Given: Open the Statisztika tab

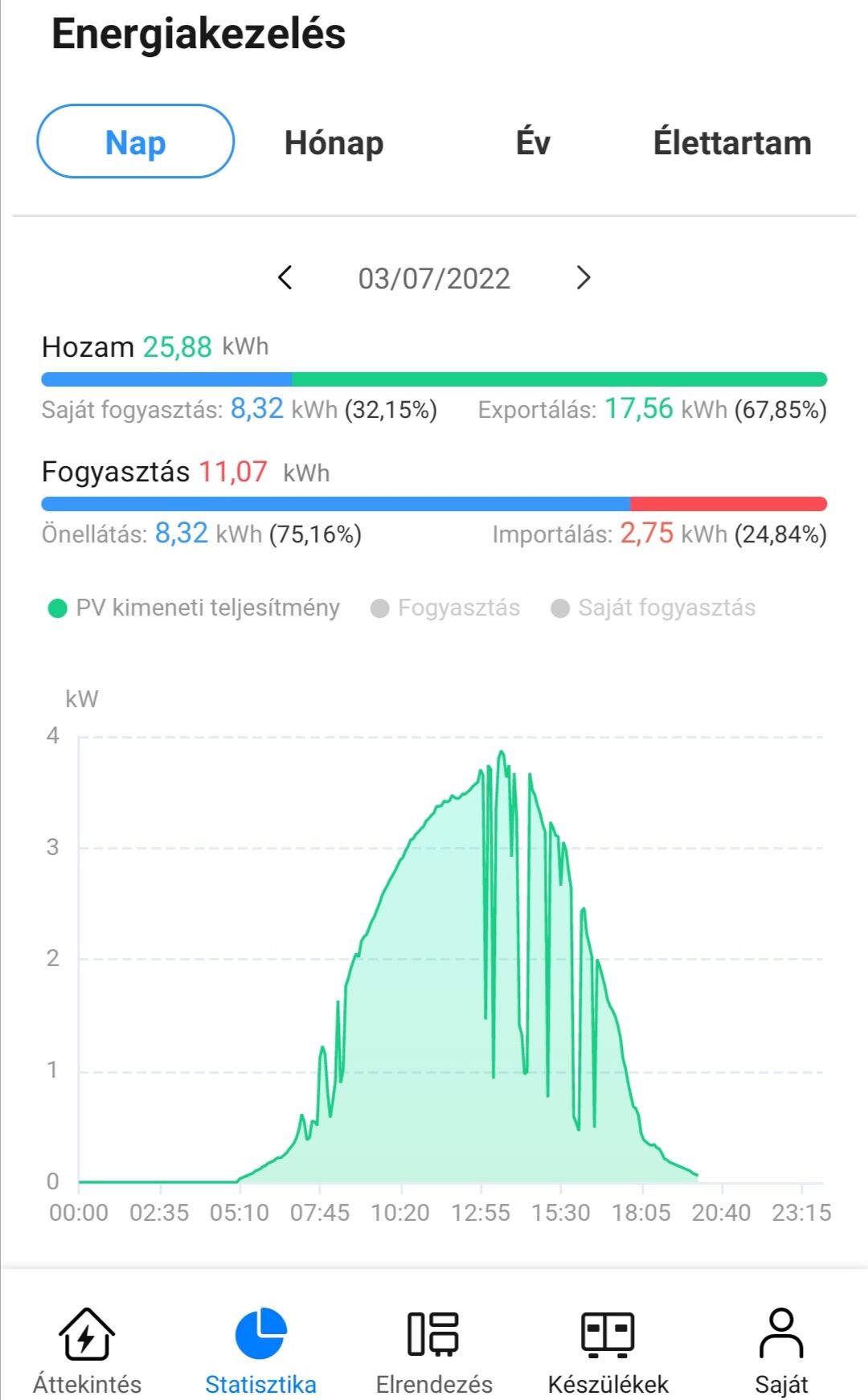Looking at the screenshot, I should coord(260,1351).
